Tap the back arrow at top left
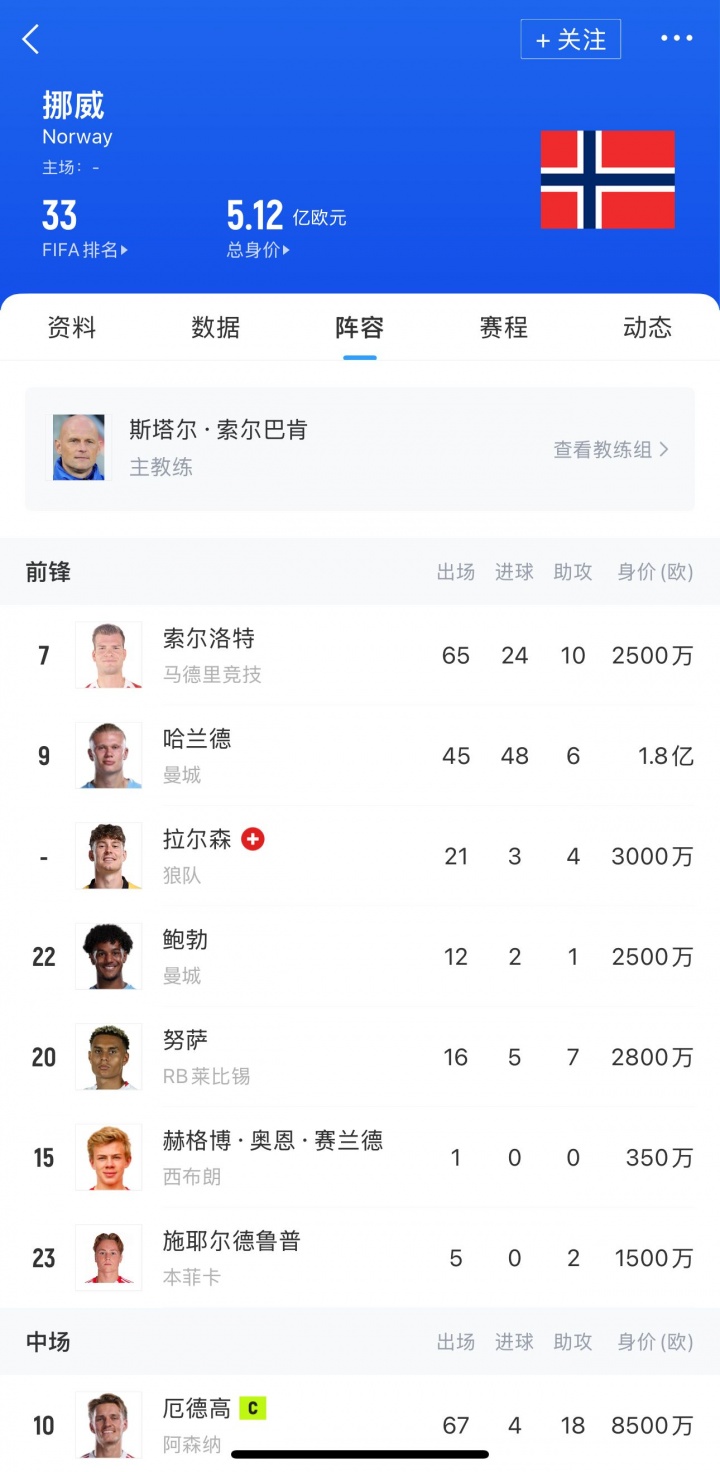 pos(31,39)
